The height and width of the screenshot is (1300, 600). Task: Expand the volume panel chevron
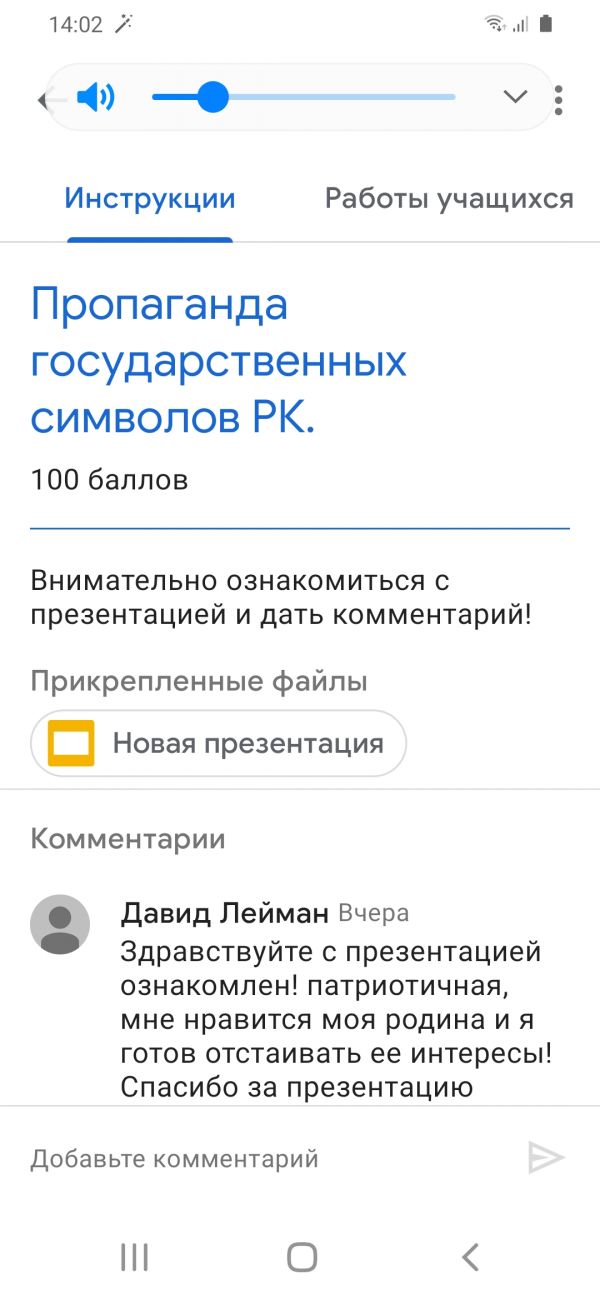[x=515, y=97]
